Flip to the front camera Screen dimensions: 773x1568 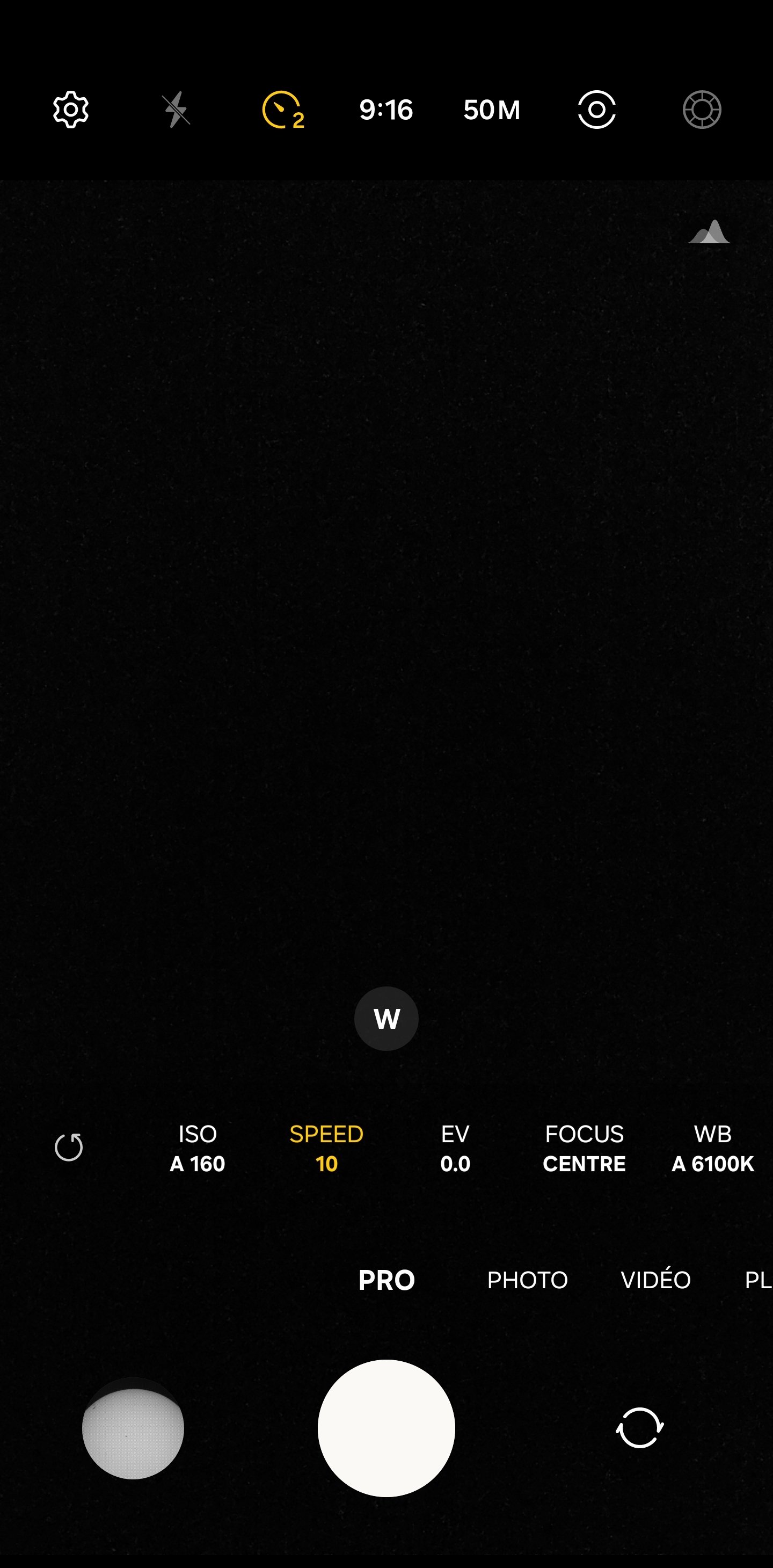point(640,1428)
